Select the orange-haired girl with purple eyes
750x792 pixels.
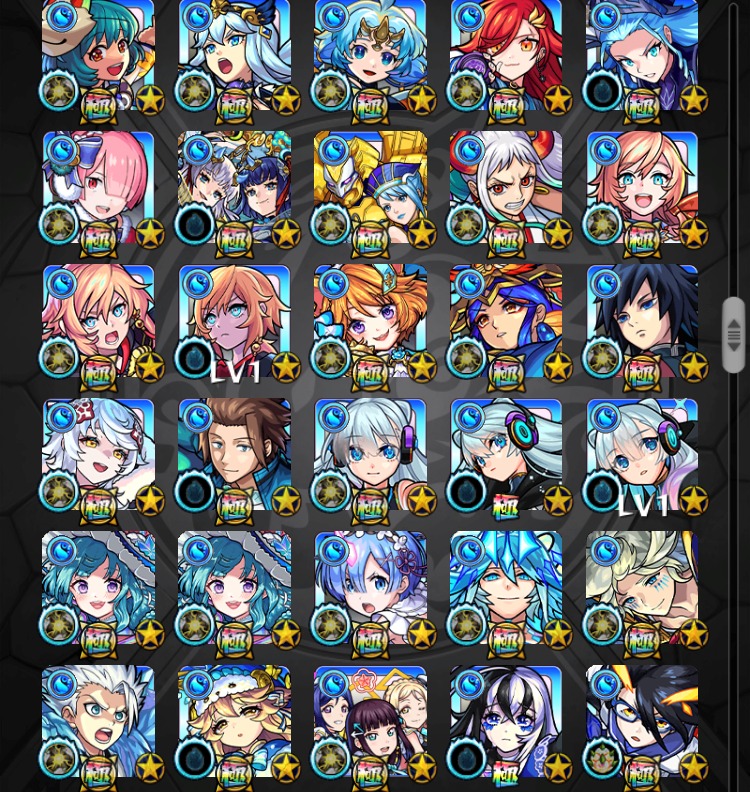370,322
